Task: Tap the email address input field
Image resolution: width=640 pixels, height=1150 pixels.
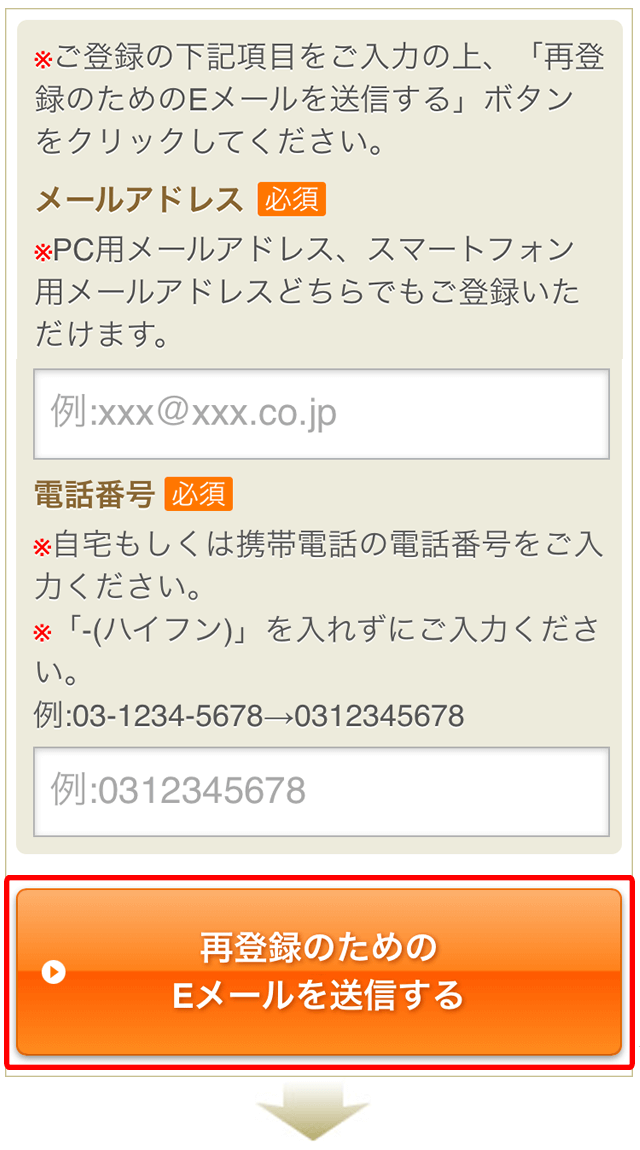Action: [321, 414]
